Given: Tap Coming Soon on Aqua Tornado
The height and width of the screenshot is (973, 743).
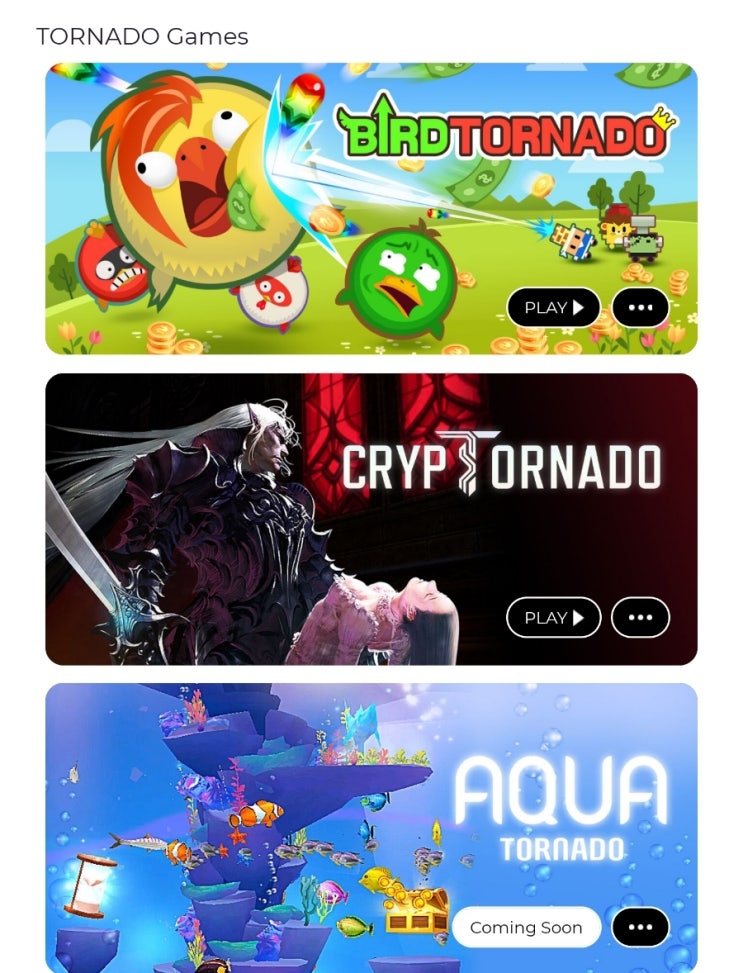Looking at the screenshot, I should pos(526,927).
